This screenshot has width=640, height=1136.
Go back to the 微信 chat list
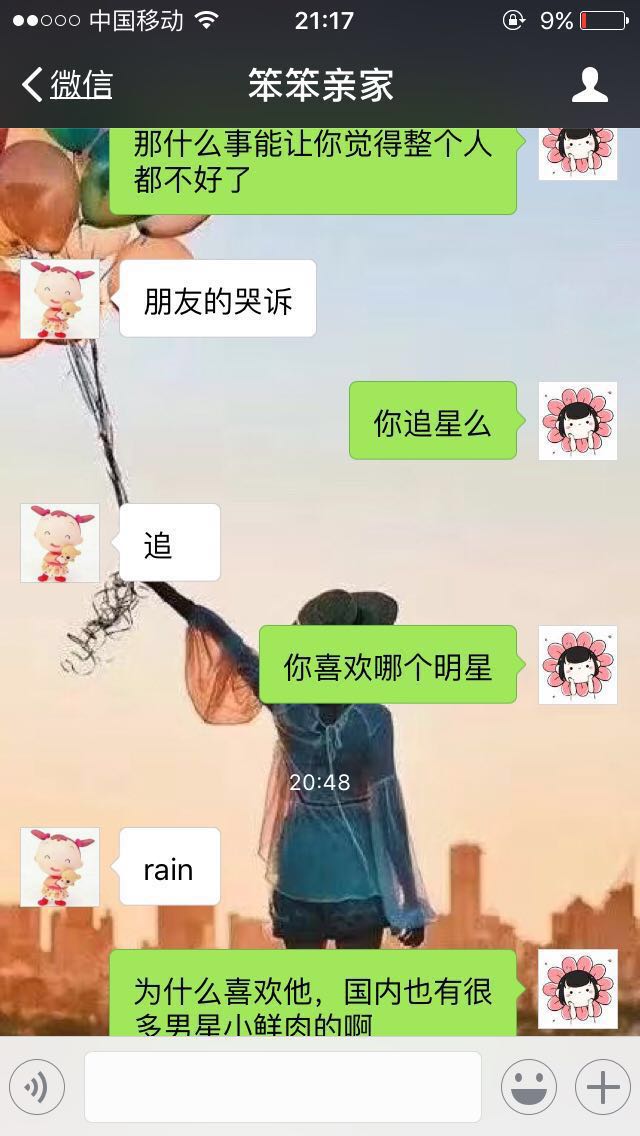68,85
